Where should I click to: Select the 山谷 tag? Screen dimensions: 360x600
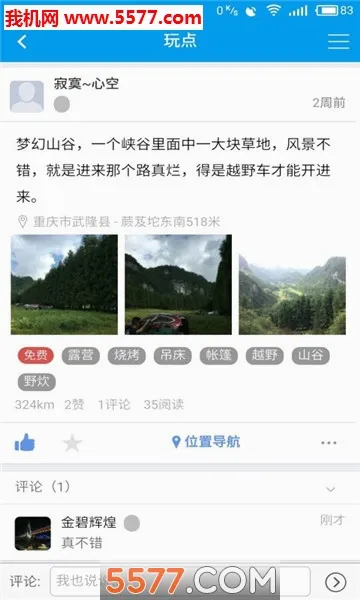tap(310, 355)
